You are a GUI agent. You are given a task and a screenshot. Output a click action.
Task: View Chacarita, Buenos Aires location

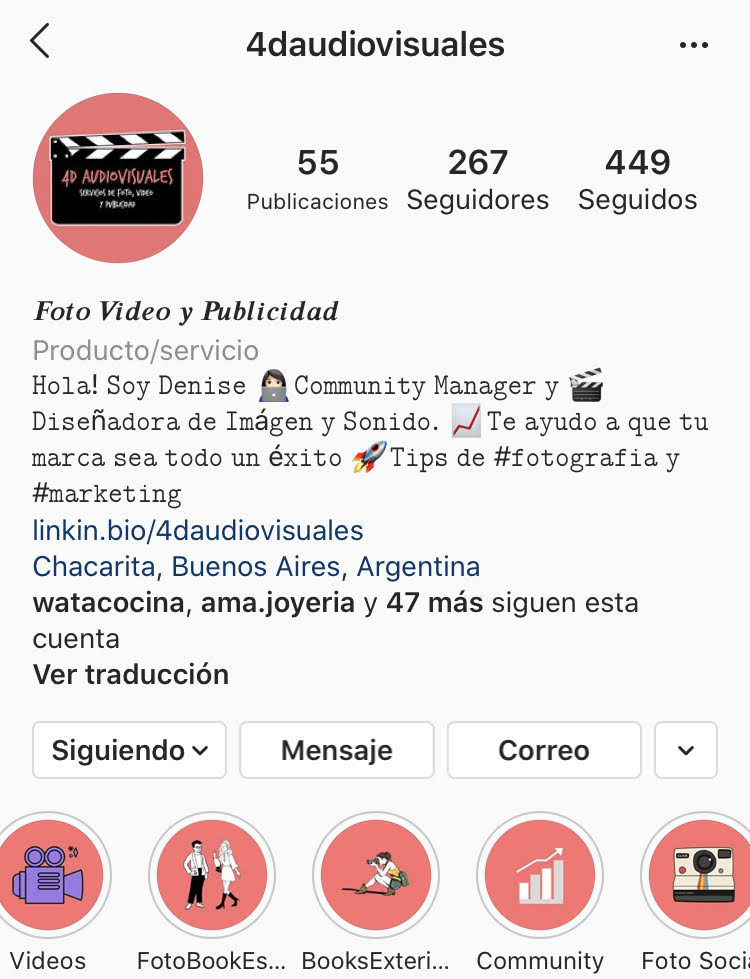tap(256, 567)
